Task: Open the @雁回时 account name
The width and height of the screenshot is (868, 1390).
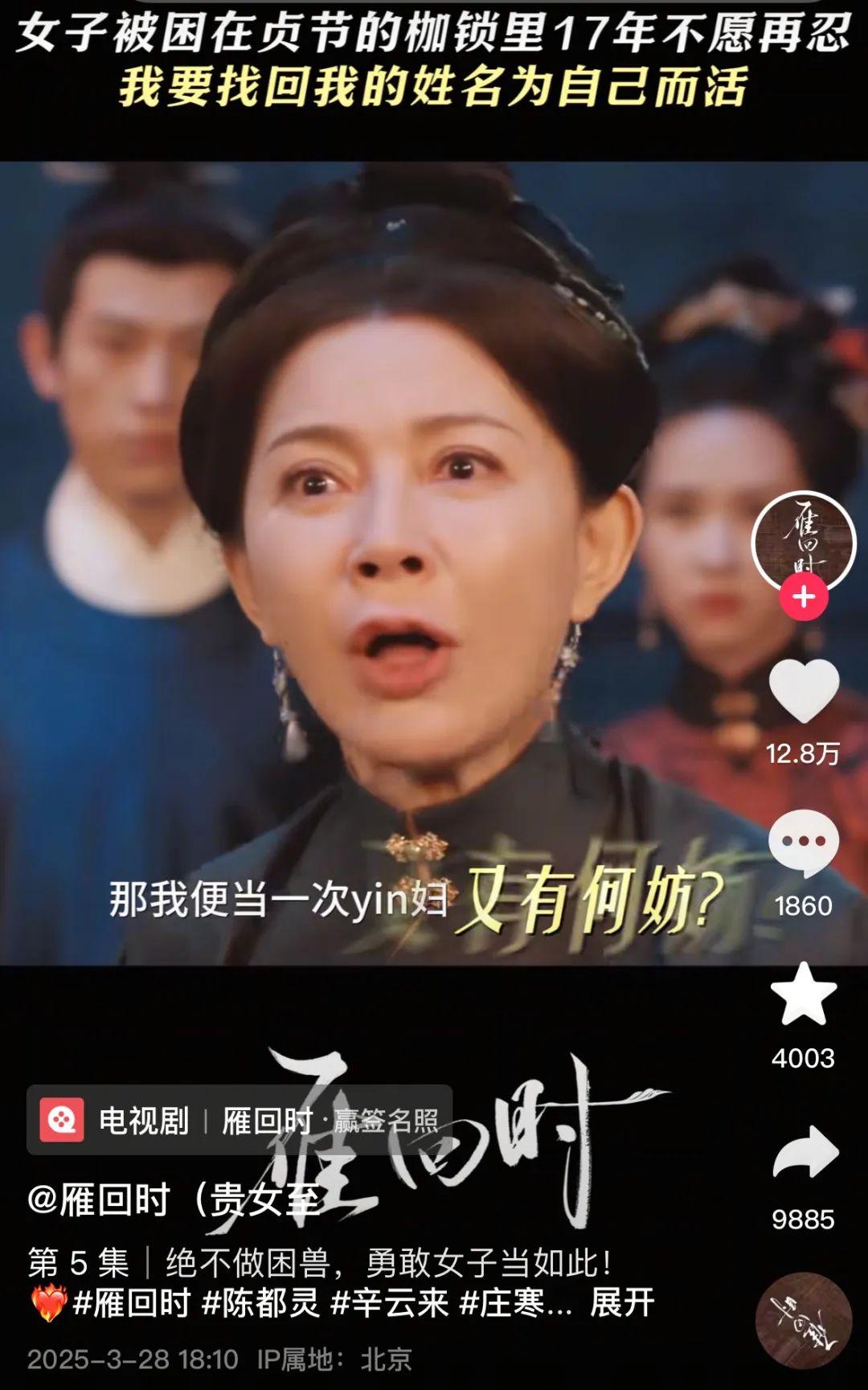Action: 174,1200
